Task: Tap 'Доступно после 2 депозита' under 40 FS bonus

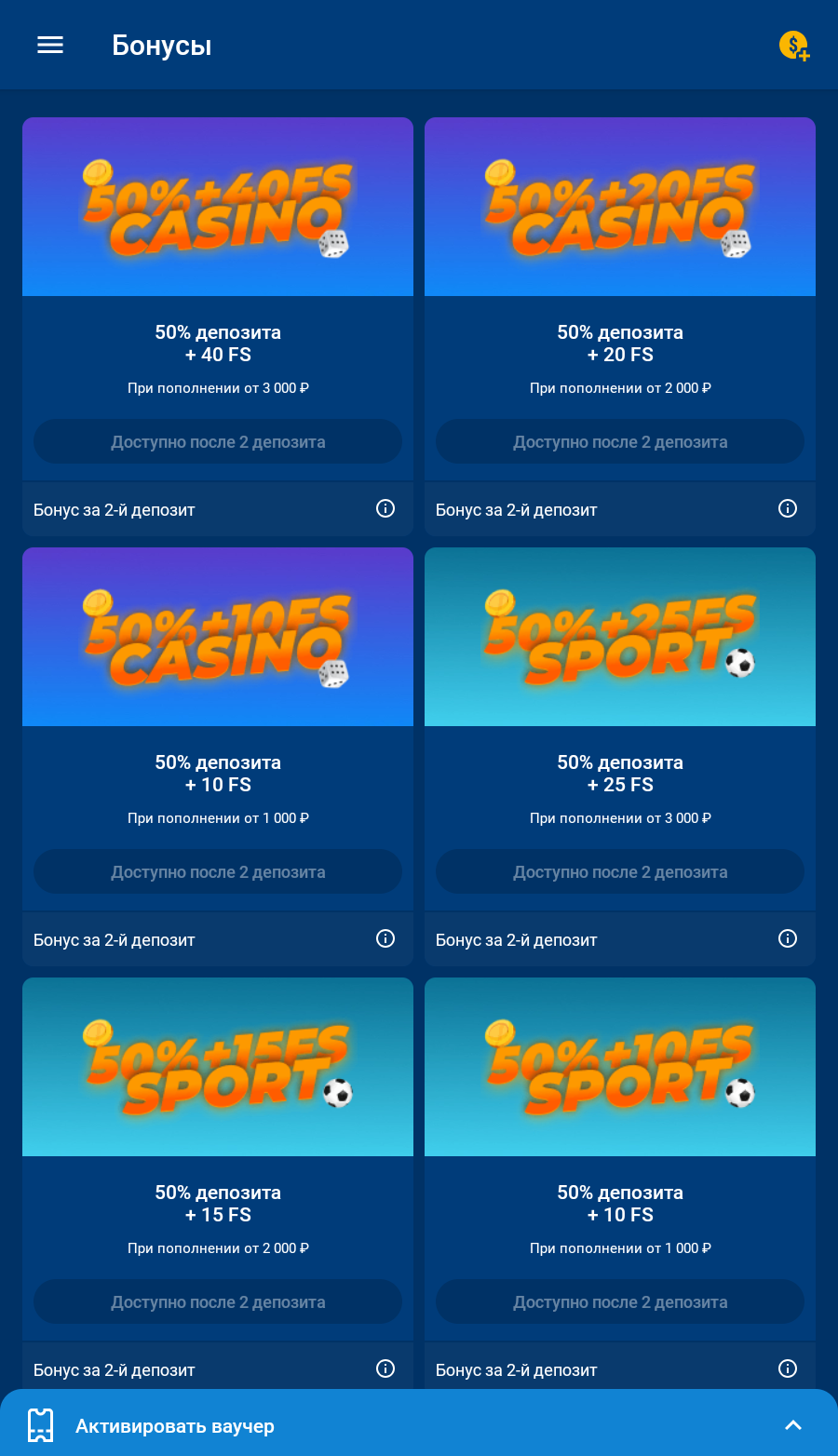Action: [x=218, y=441]
